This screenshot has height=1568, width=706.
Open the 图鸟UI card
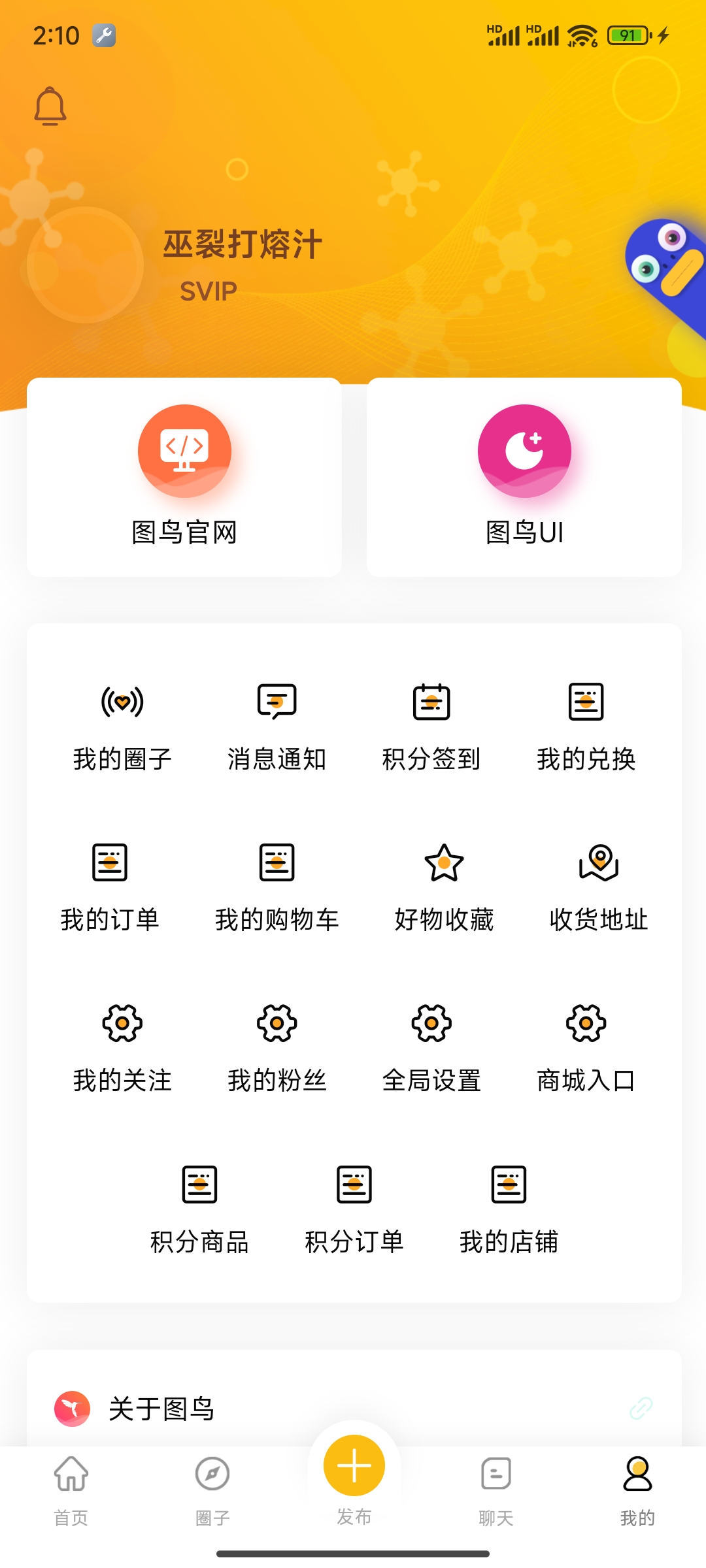[524, 477]
